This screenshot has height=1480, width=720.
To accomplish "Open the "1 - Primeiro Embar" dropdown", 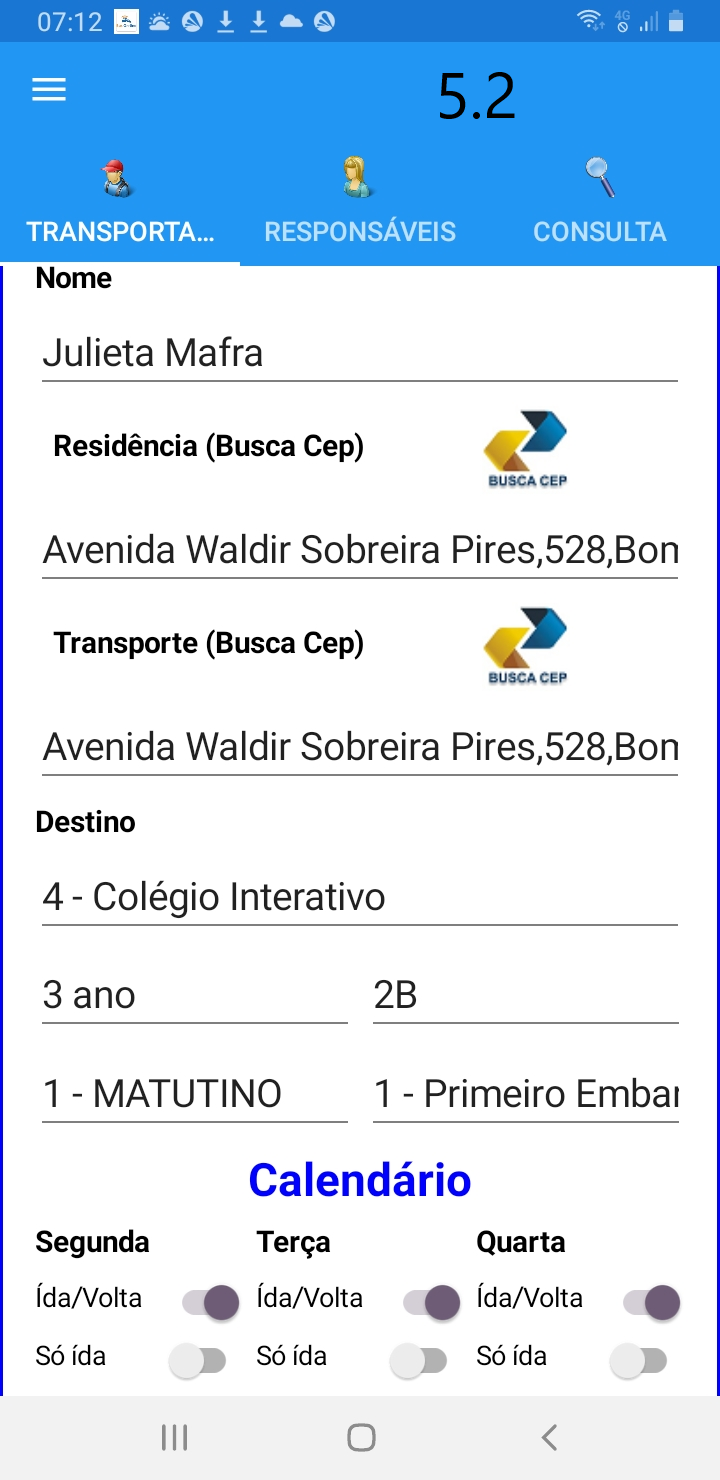I will [526, 1094].
